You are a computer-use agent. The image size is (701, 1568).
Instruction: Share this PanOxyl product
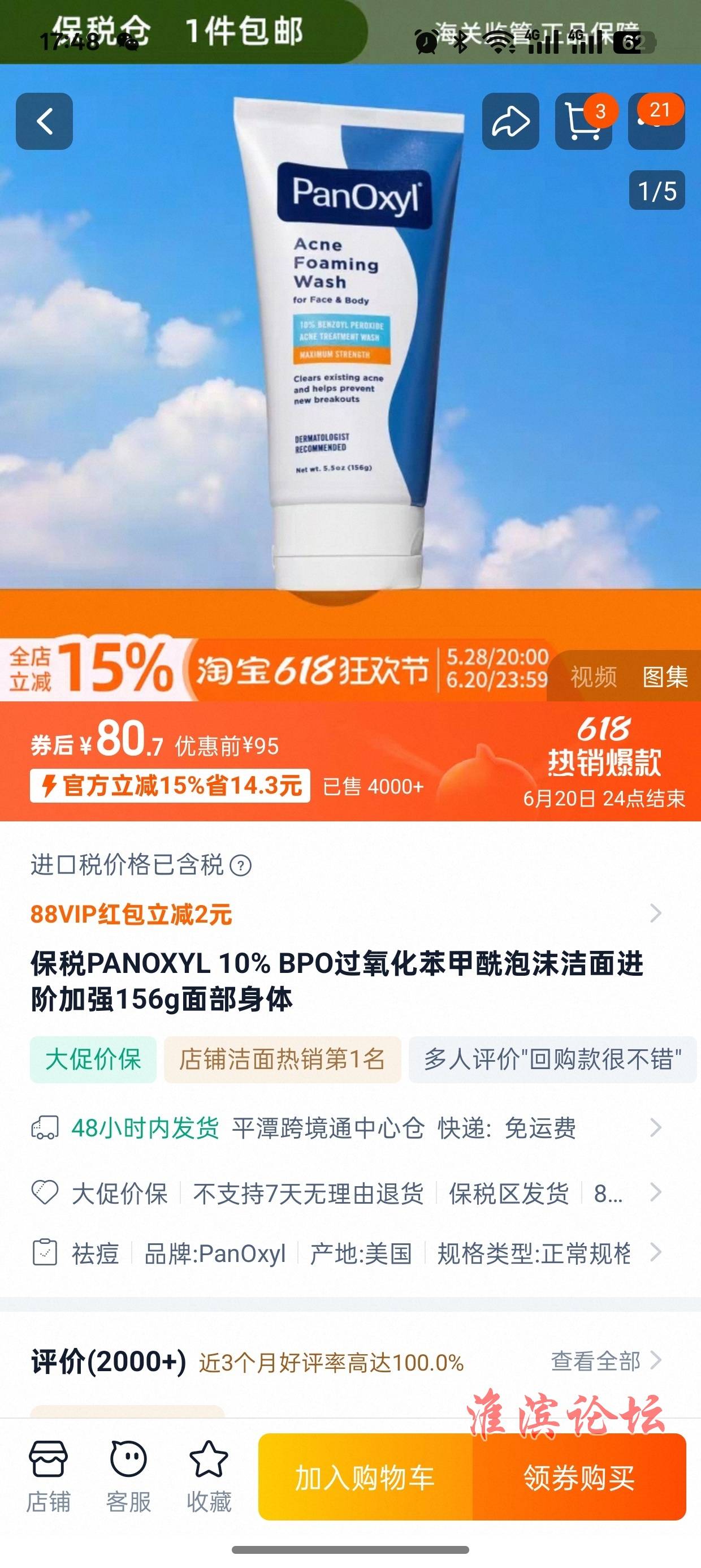(510, 121)
